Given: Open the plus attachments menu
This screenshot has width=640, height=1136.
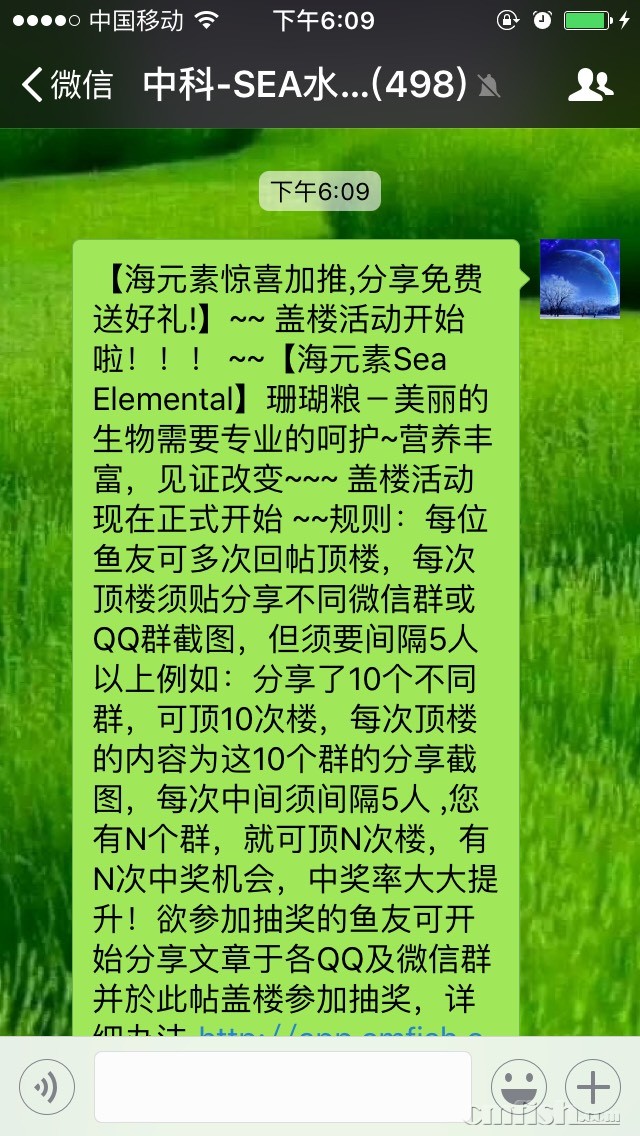Looking at the screenshot, I should pos(593,1087).
